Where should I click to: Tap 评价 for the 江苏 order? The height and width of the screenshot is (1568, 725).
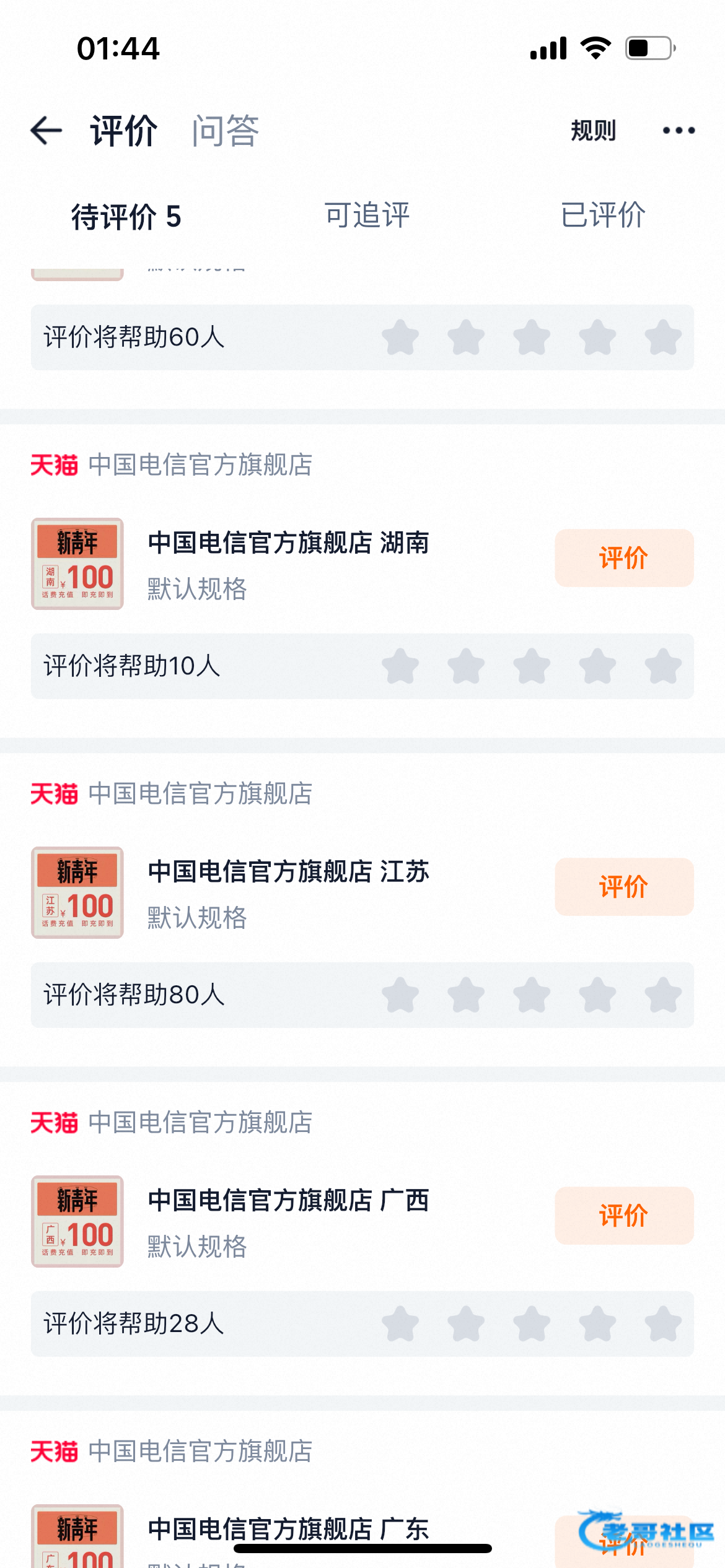[x=624, y=886]
